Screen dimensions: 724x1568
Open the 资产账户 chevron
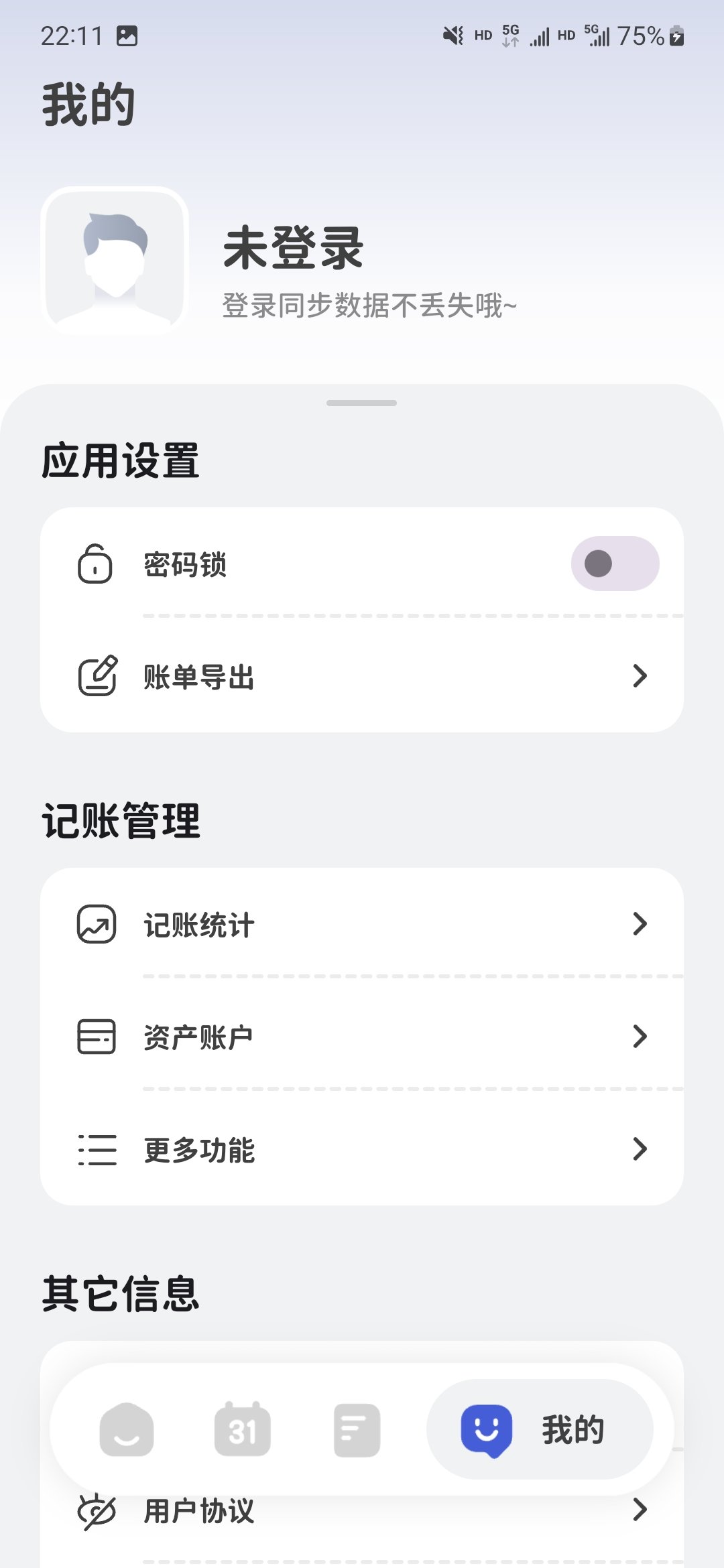(x=640, y=1036)
